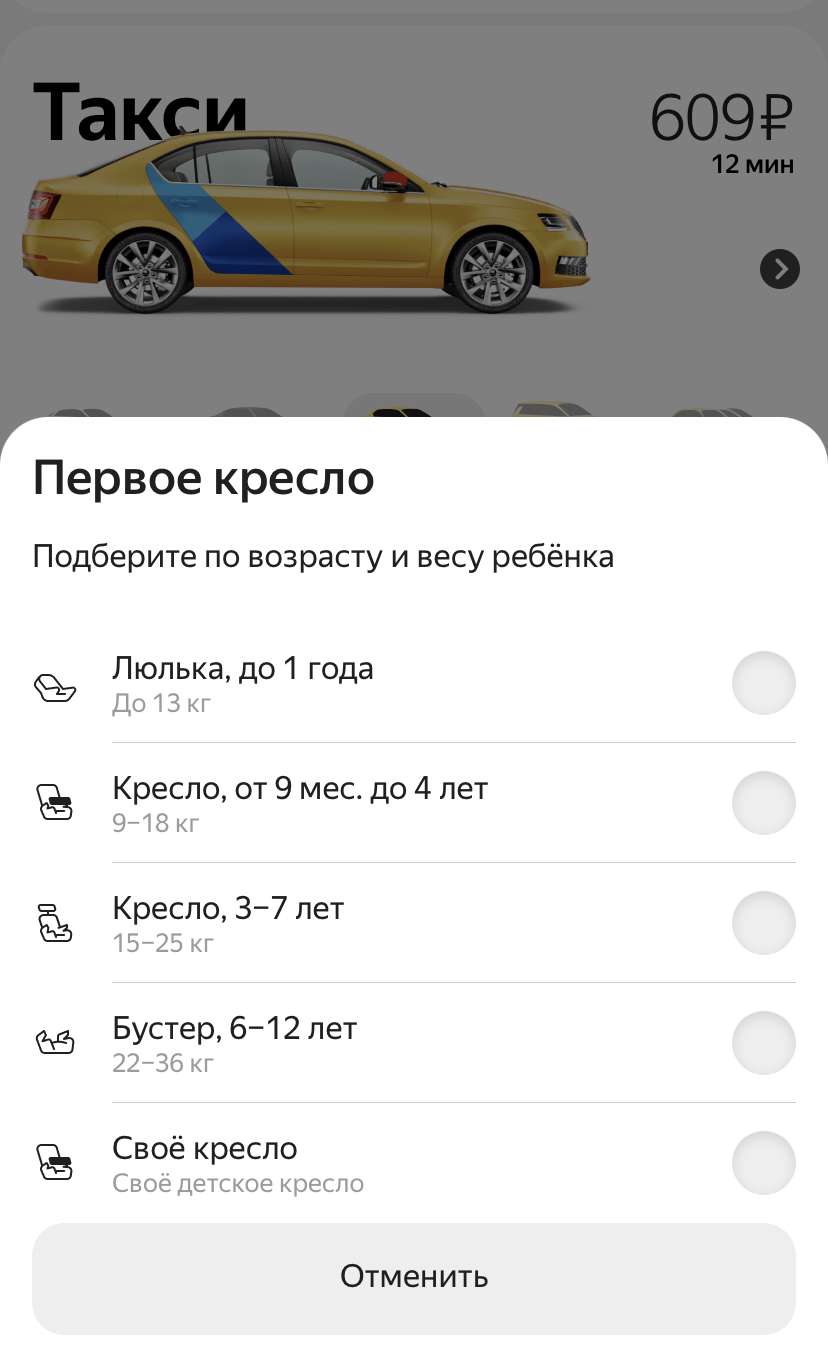The width and height of the screenshot is (828, 1351).
Task: Pick the Кресло, 3–7 лет option
Action: coord(414,923)
